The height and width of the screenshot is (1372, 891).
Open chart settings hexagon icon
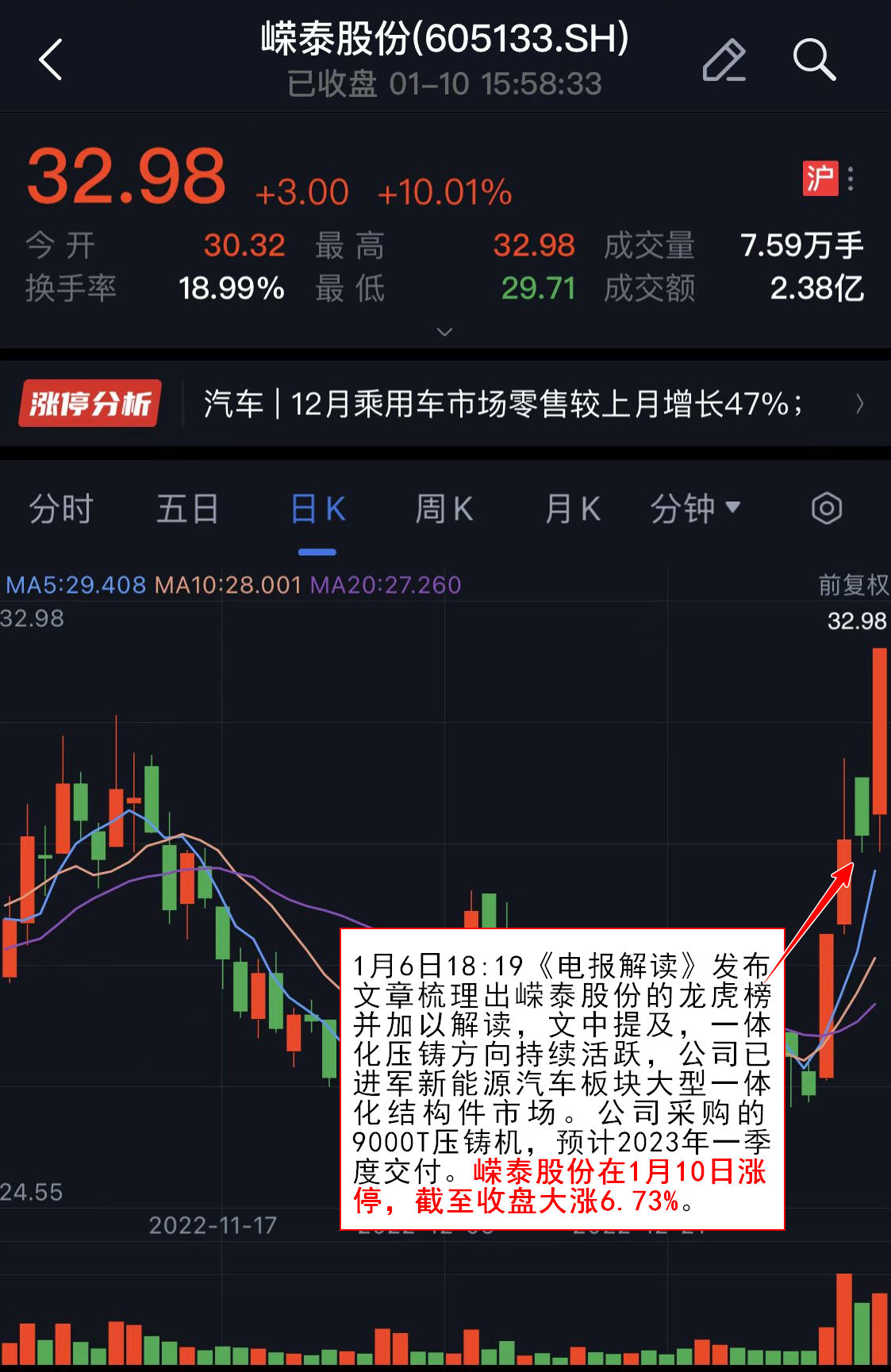pos(826,509)
